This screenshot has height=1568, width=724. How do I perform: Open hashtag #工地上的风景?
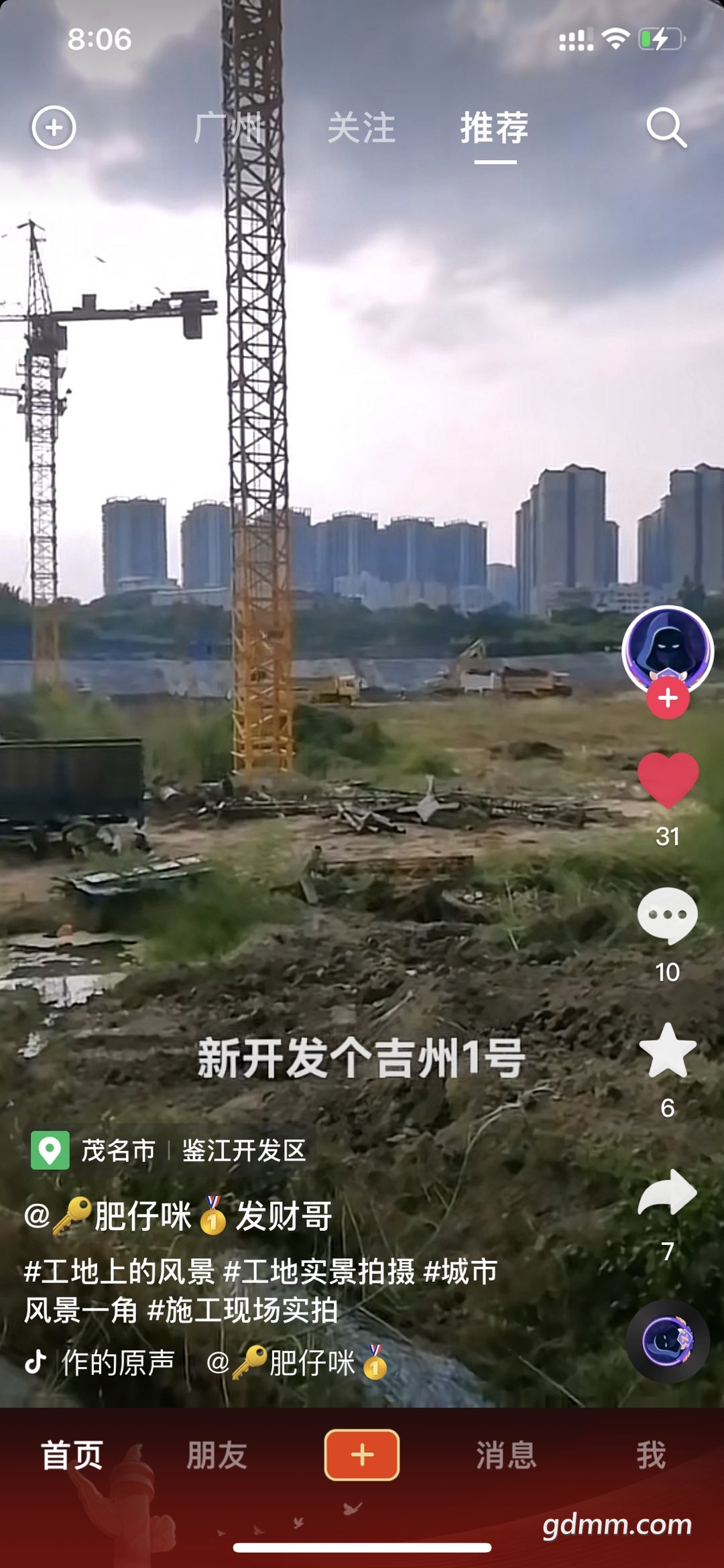[119, 1271]
